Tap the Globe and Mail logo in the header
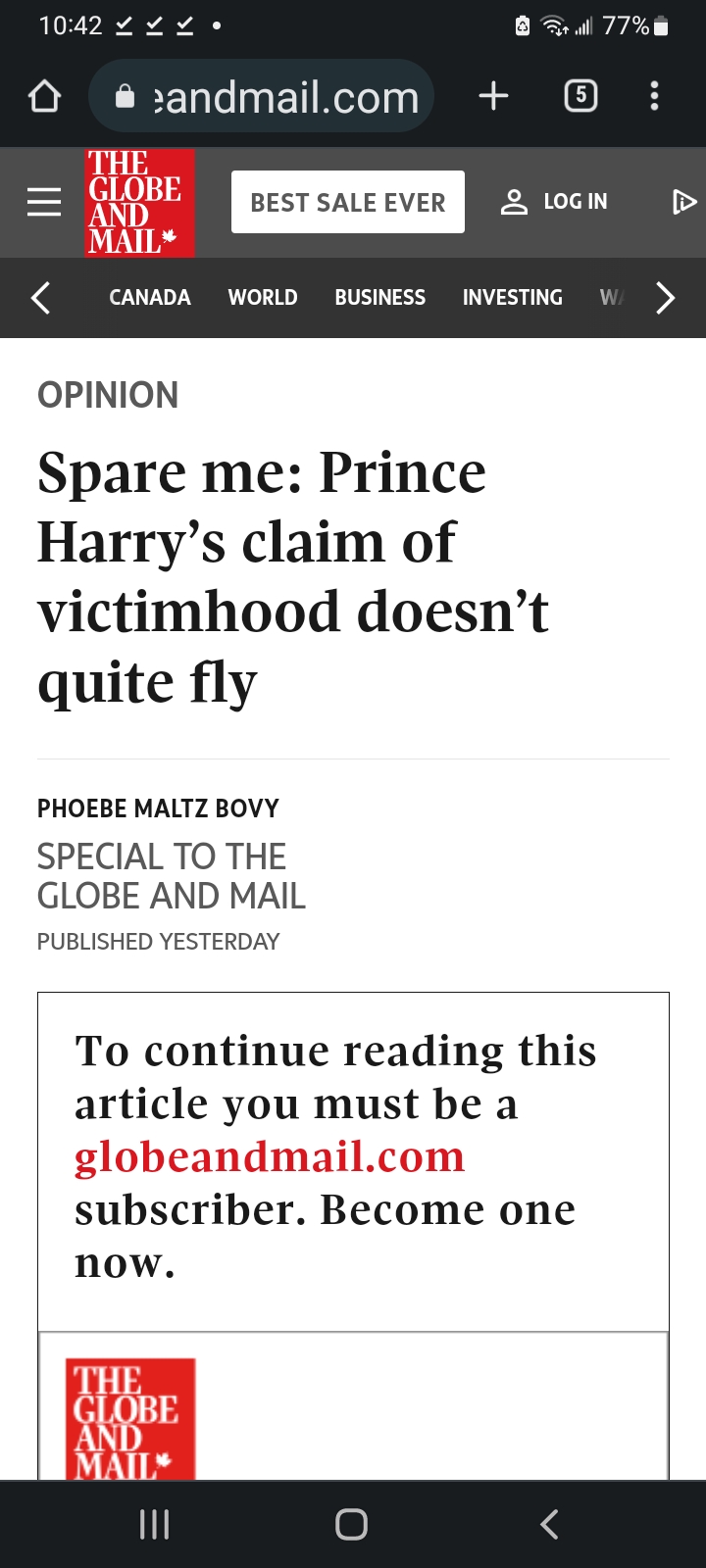 (139, 203)
